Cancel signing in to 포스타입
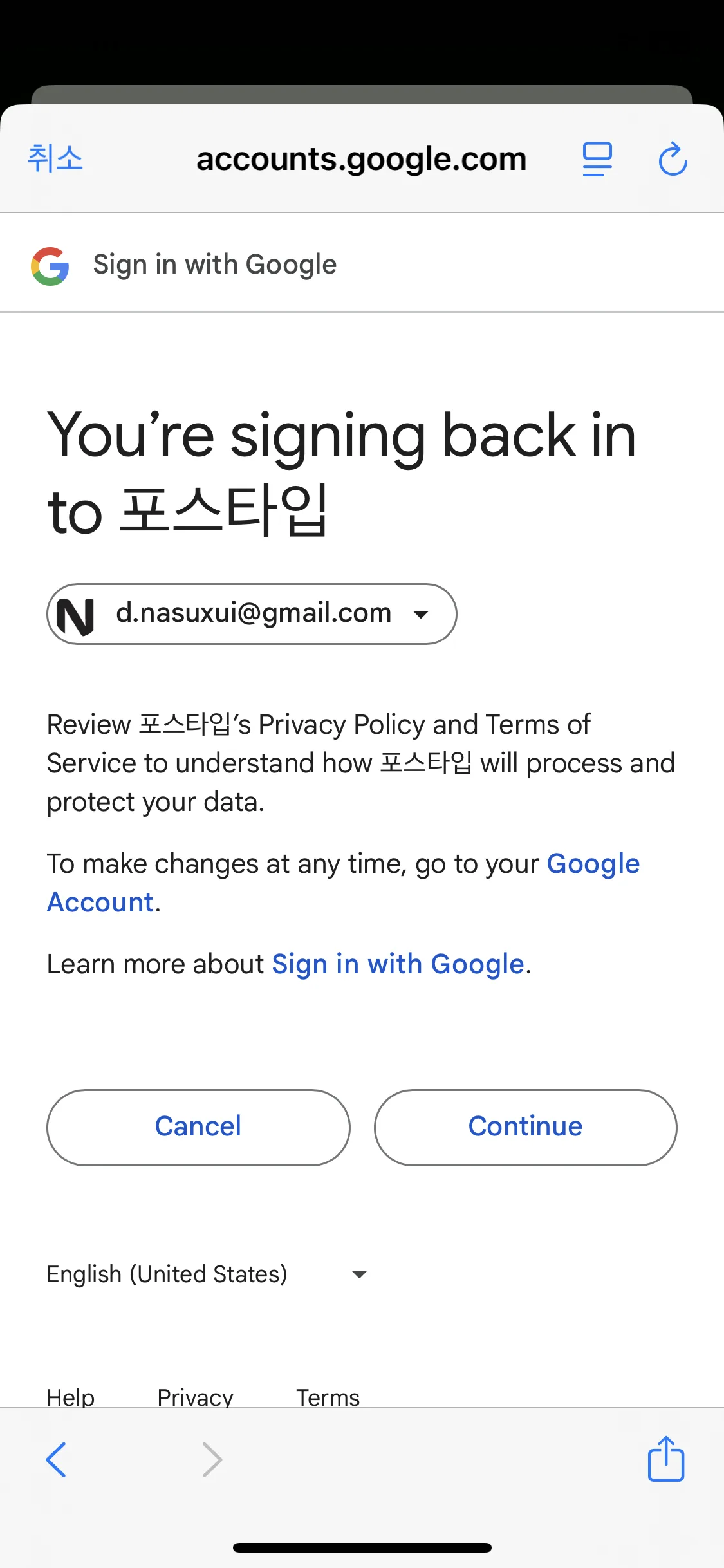Image resolution: width=724 pixels, height=1568 pixels. 198,1127
